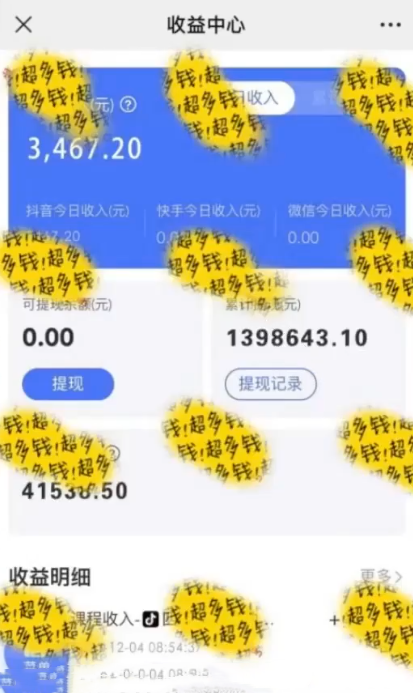The width and height of the screenshot is (413, 693).
Task: View 更多 earnings details
Action: click(381, 576)
